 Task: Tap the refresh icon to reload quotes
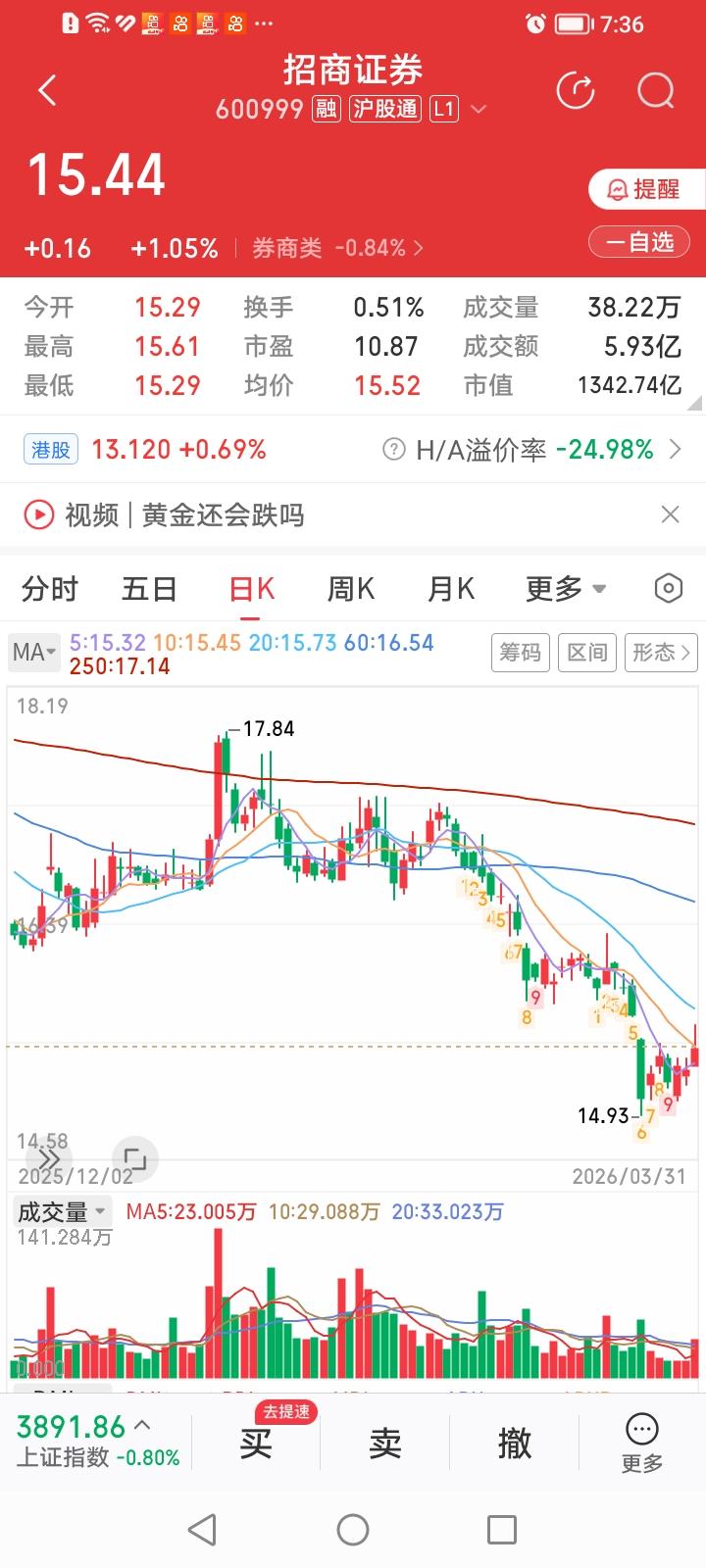coord(577,90)
